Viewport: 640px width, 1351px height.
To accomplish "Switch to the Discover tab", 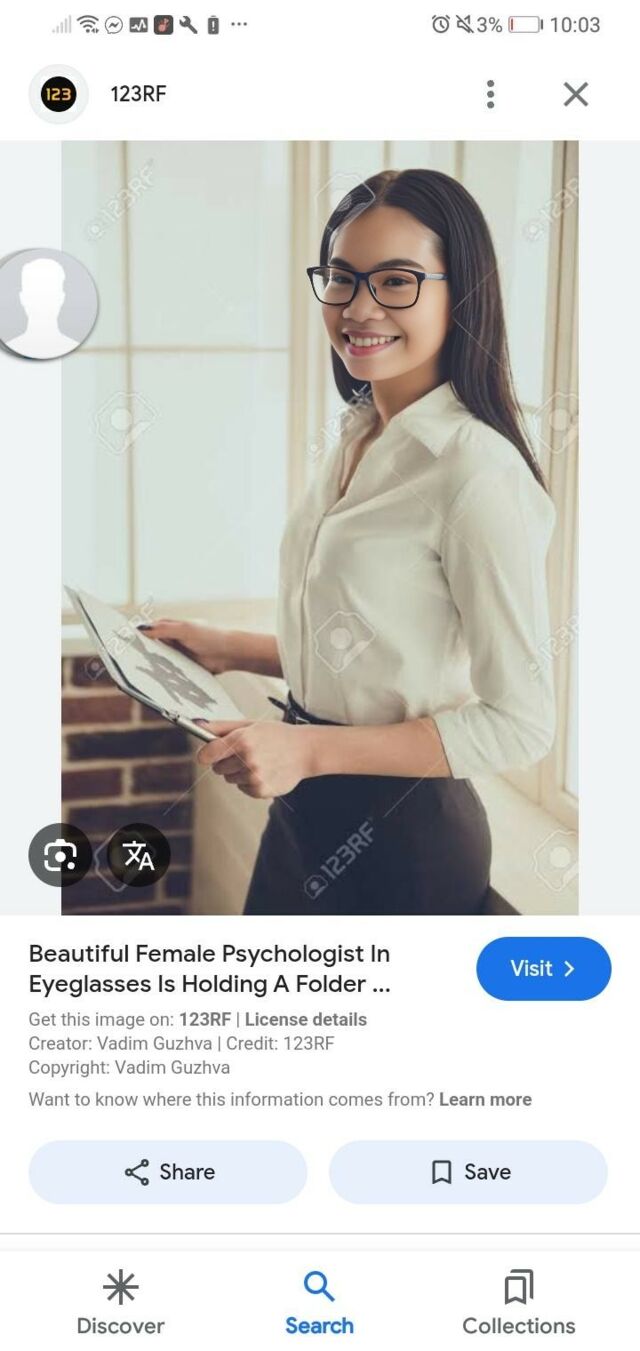I will 120,1303.
